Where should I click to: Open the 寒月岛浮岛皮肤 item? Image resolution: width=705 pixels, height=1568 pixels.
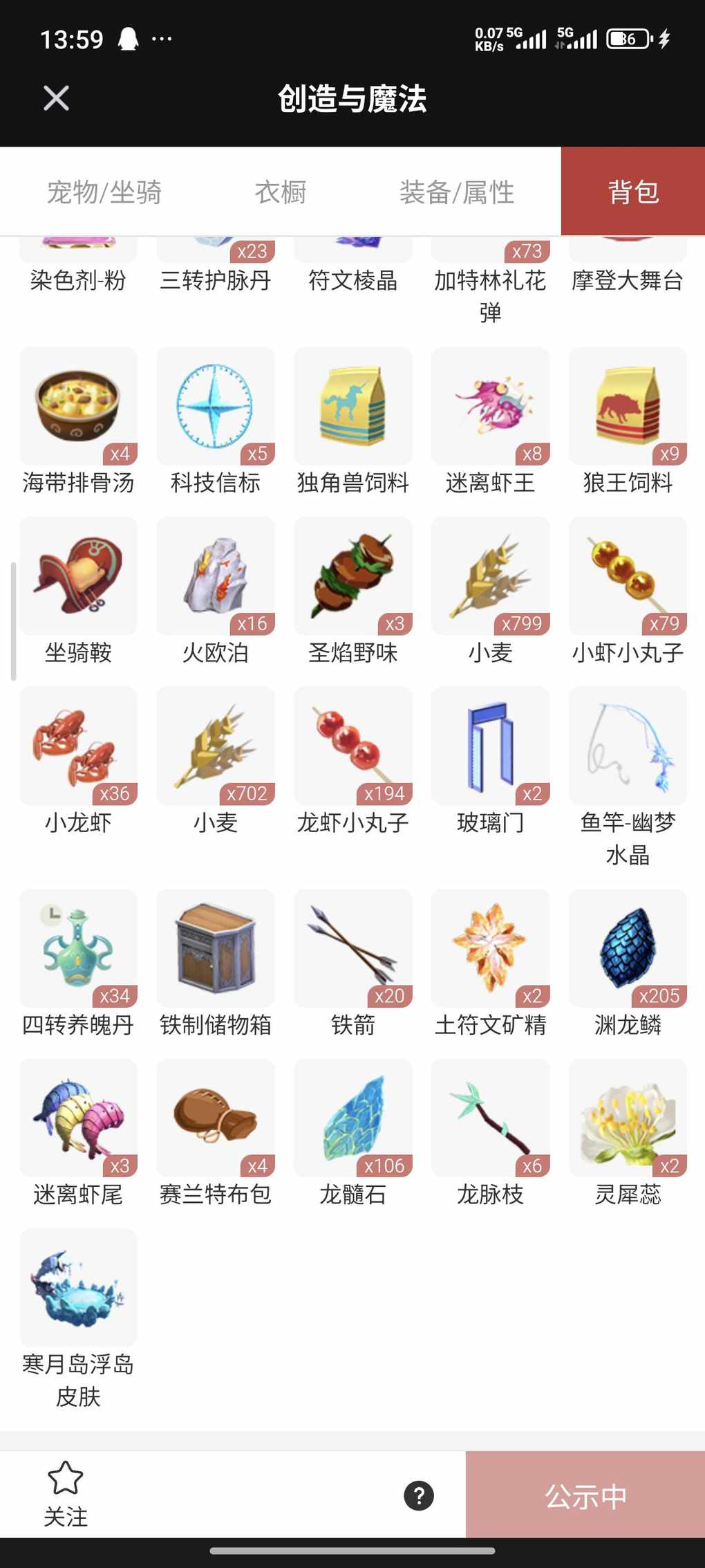tap(78, 1288)
